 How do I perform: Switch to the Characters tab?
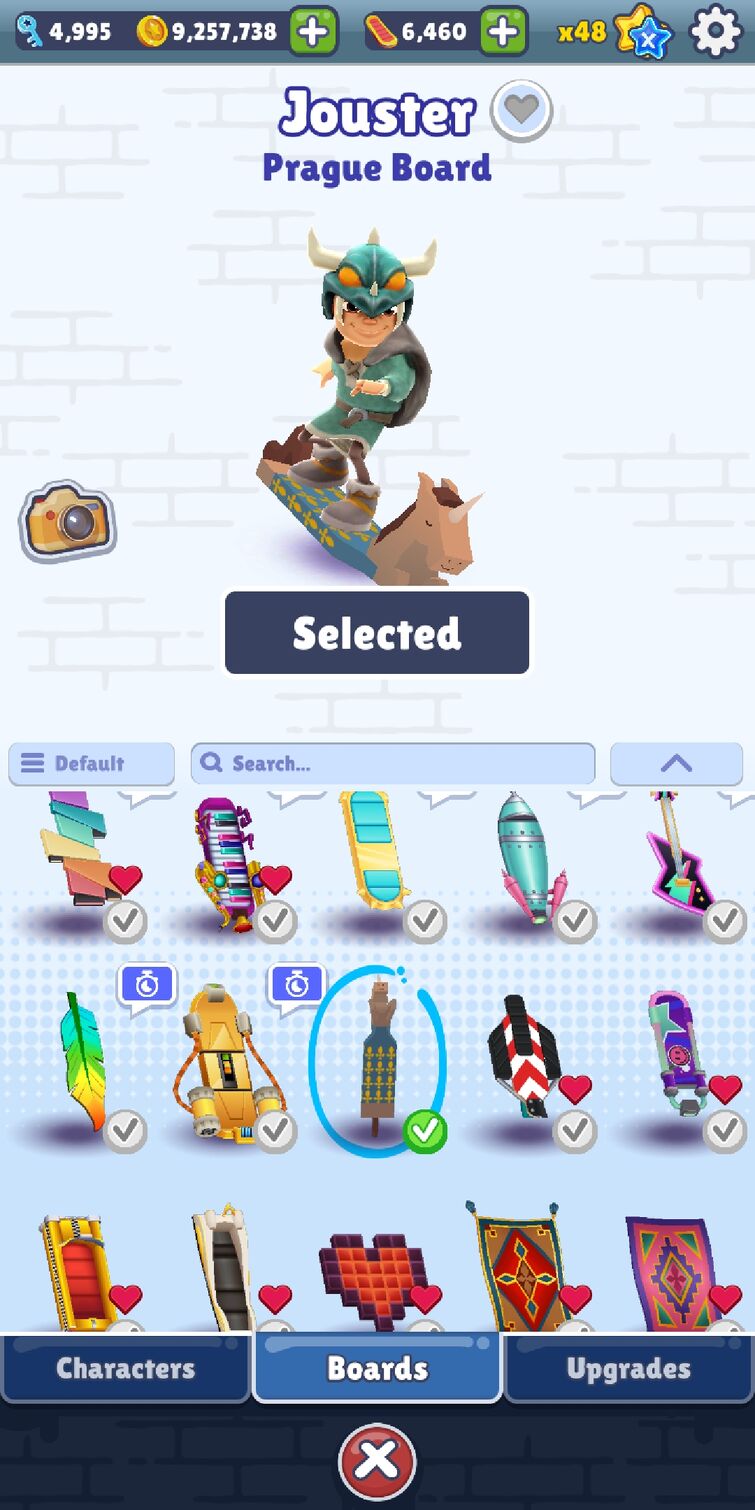(125, 1368)
